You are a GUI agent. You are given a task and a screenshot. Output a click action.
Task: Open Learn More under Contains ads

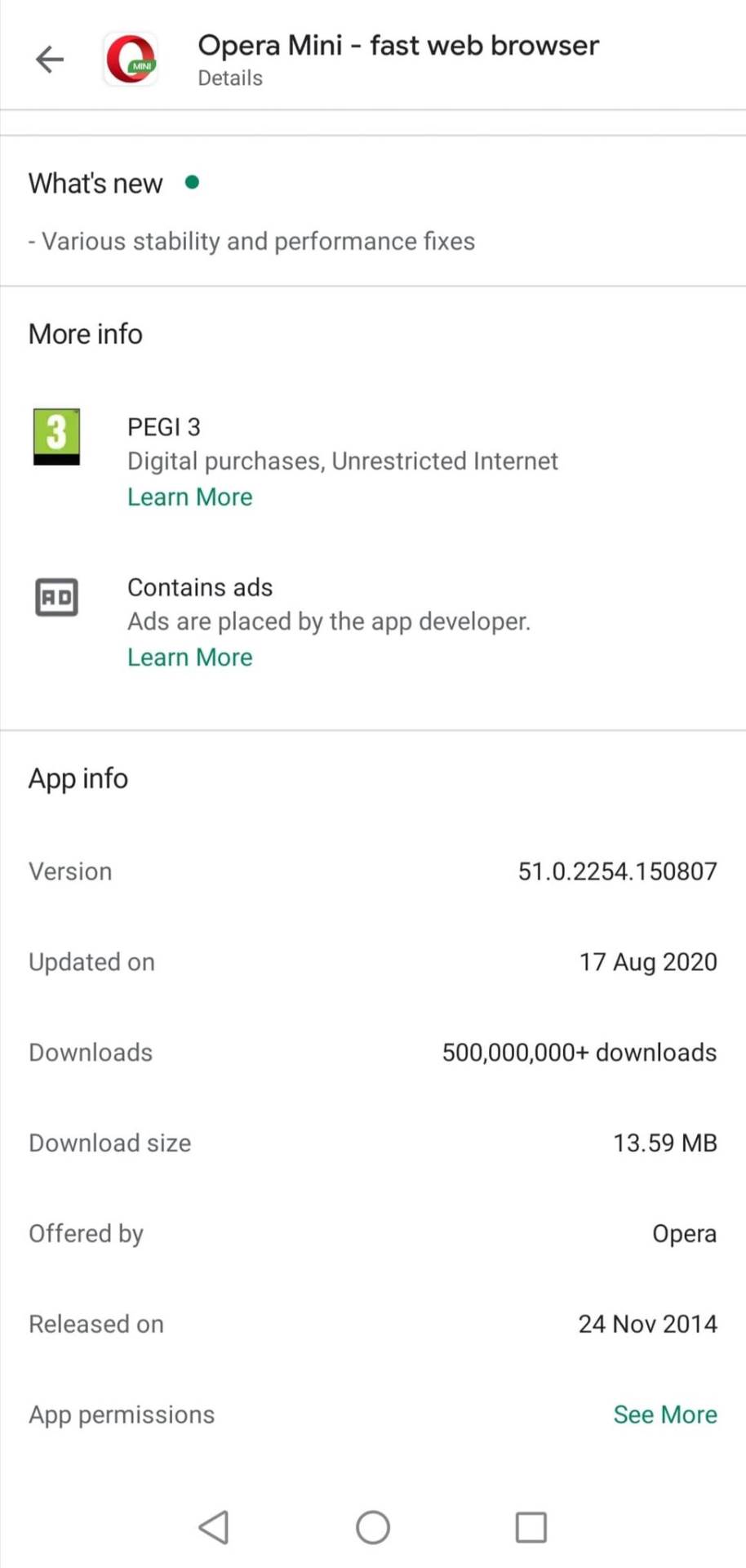click(189, 657)
